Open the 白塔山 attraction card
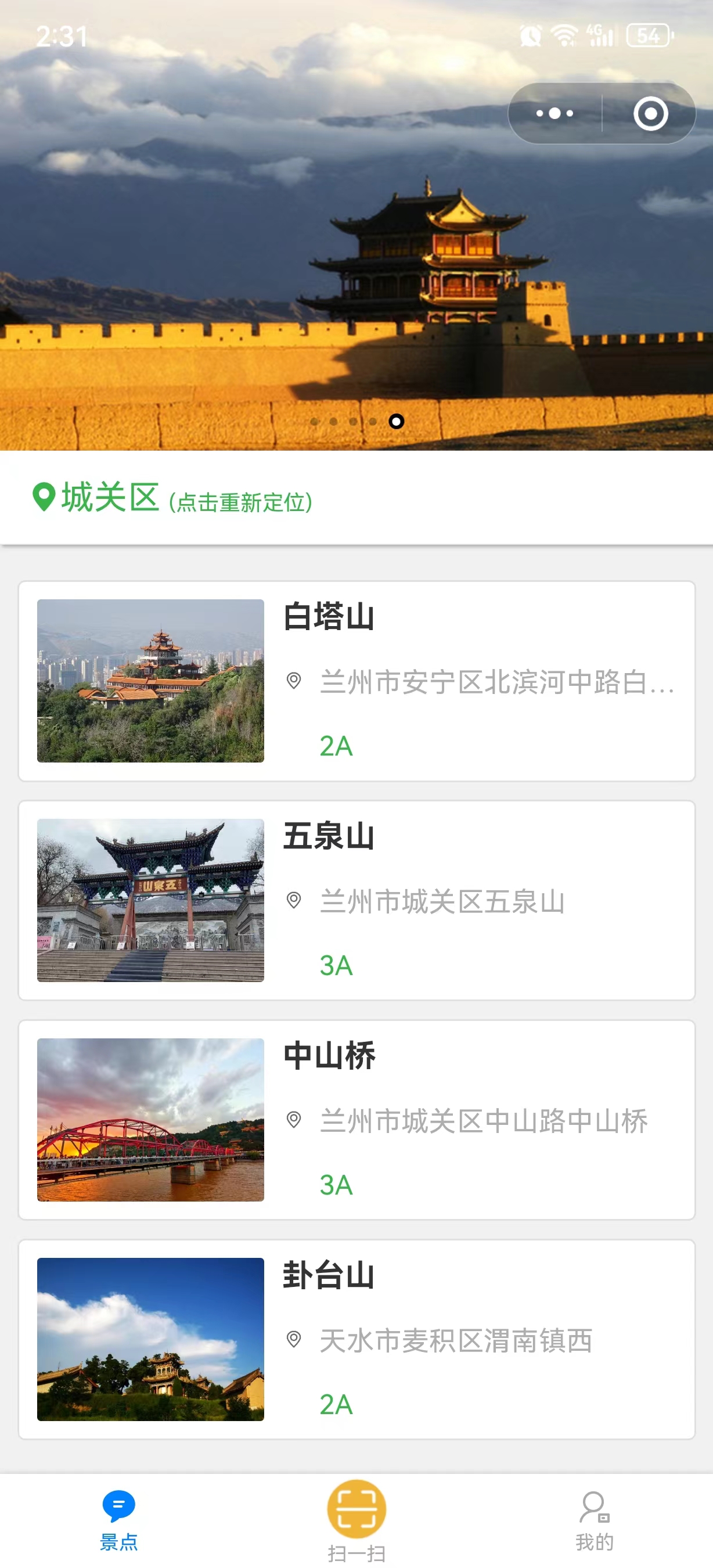Image resolution: width=713 pixels, height=1568 pixels. coord(356,681)
